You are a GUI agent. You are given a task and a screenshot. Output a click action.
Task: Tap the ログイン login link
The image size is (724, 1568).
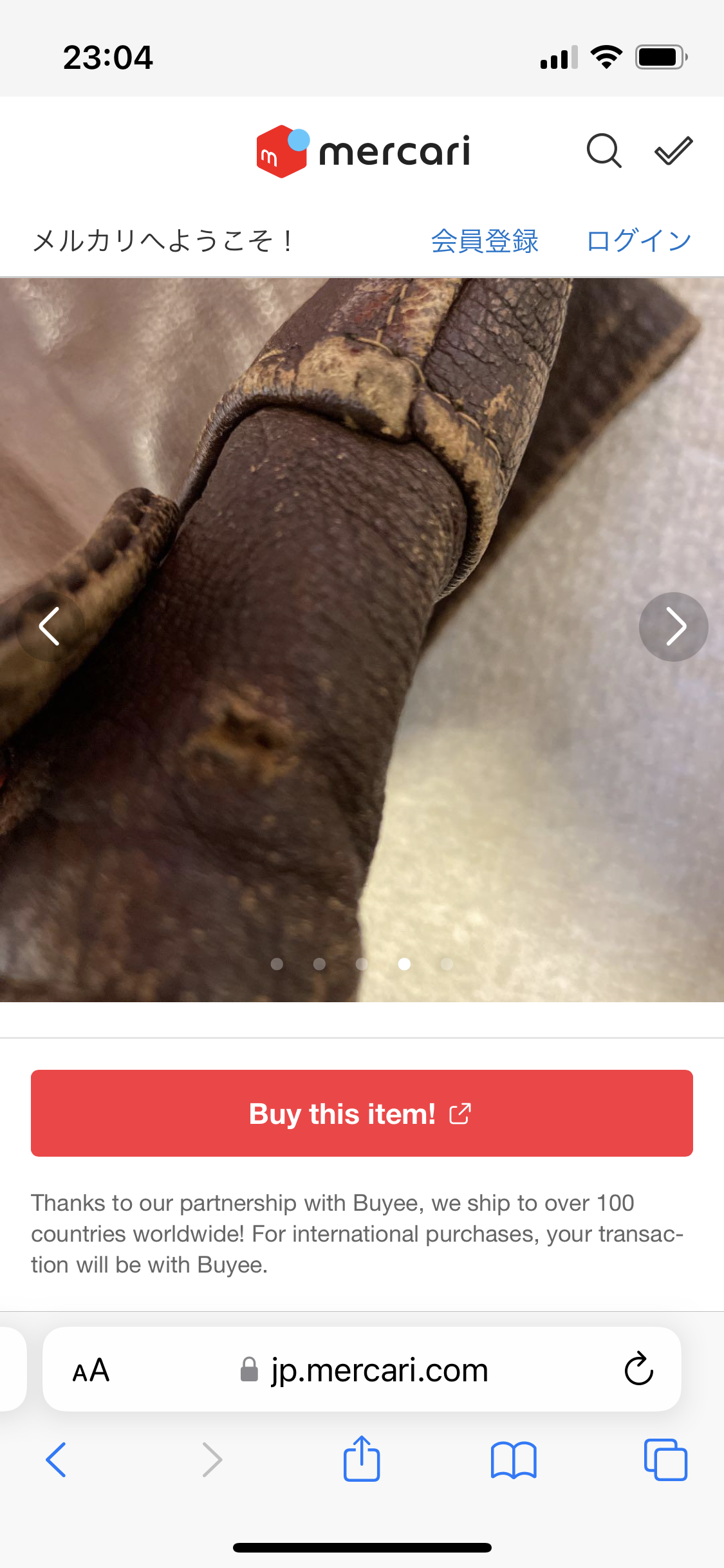[638, 241]
